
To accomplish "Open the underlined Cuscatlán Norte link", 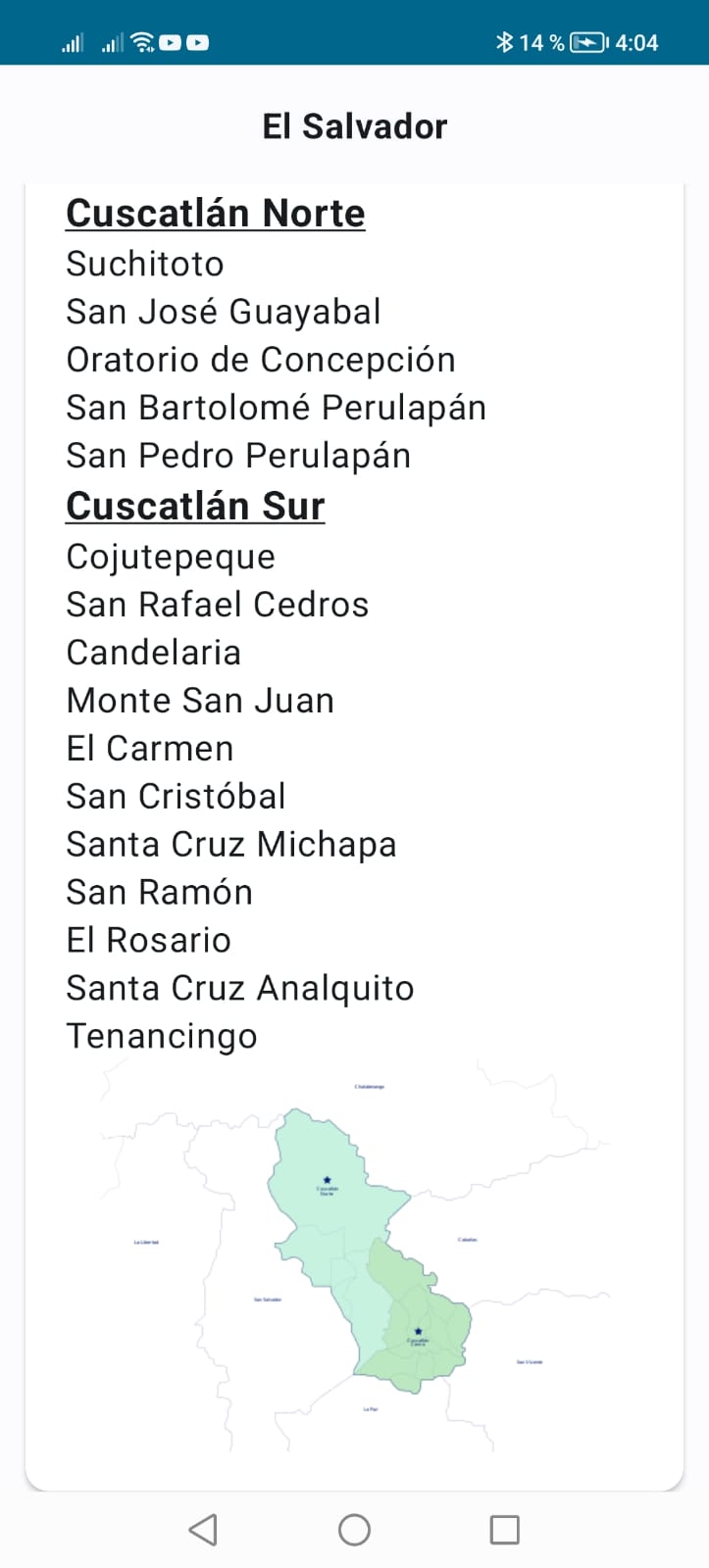I will pyautogui.click(x=215, y=214).
